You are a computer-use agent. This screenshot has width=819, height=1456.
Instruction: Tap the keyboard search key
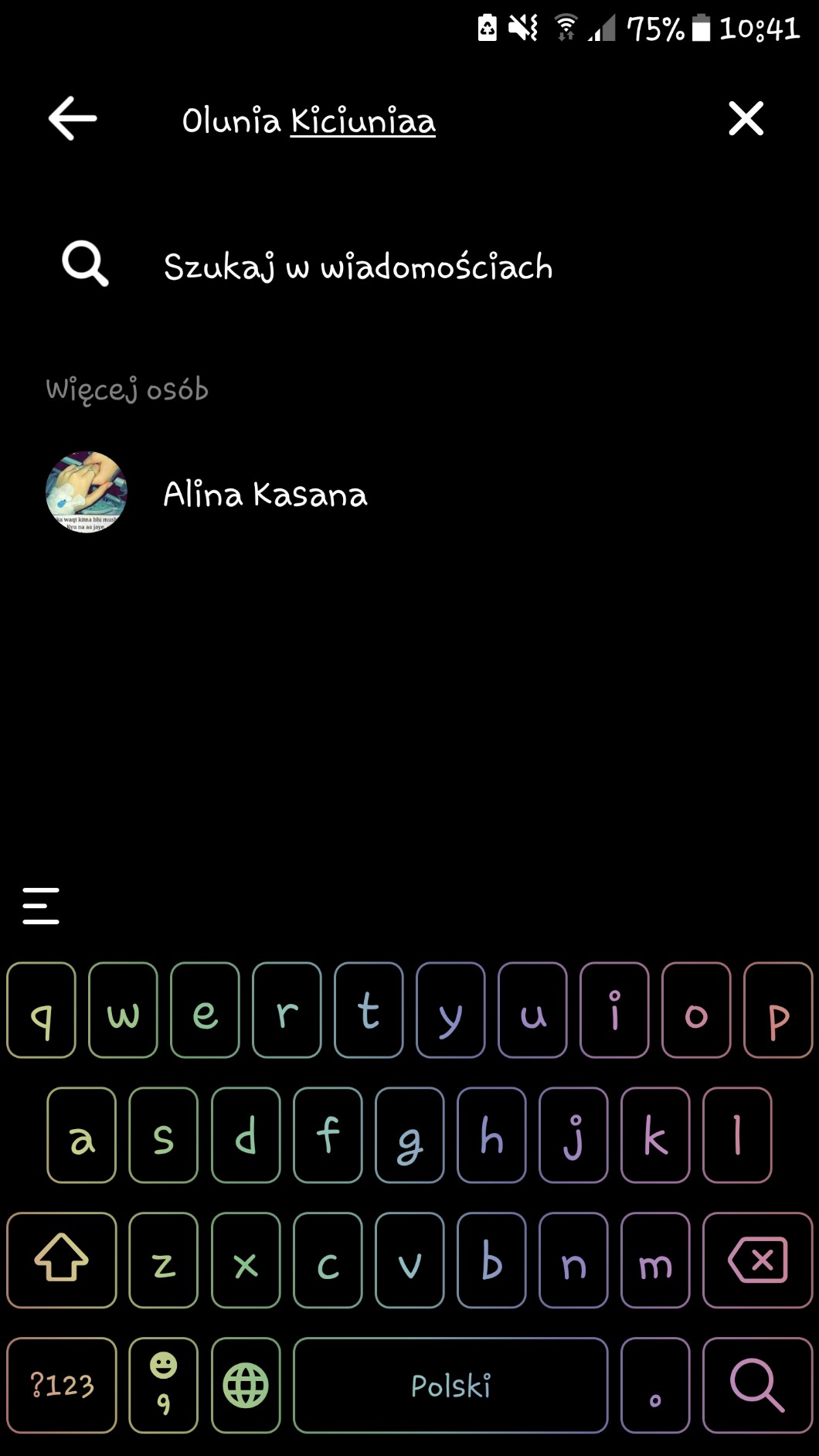[757, 1385]
